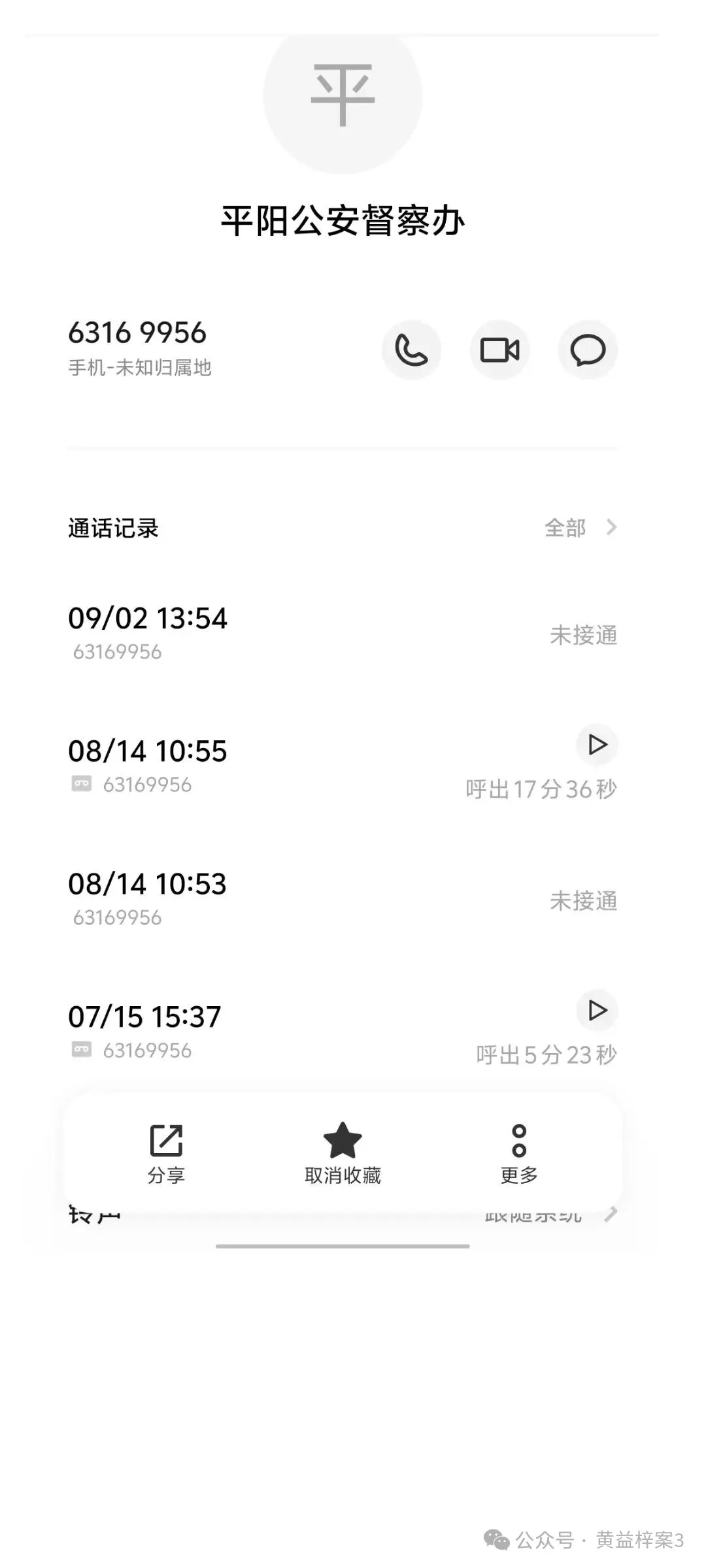Image resolution: width=706 pixels, height=1568 pixels.
Task: Play the recording from 08/14 10:55
Action: (x=597, y=745)
